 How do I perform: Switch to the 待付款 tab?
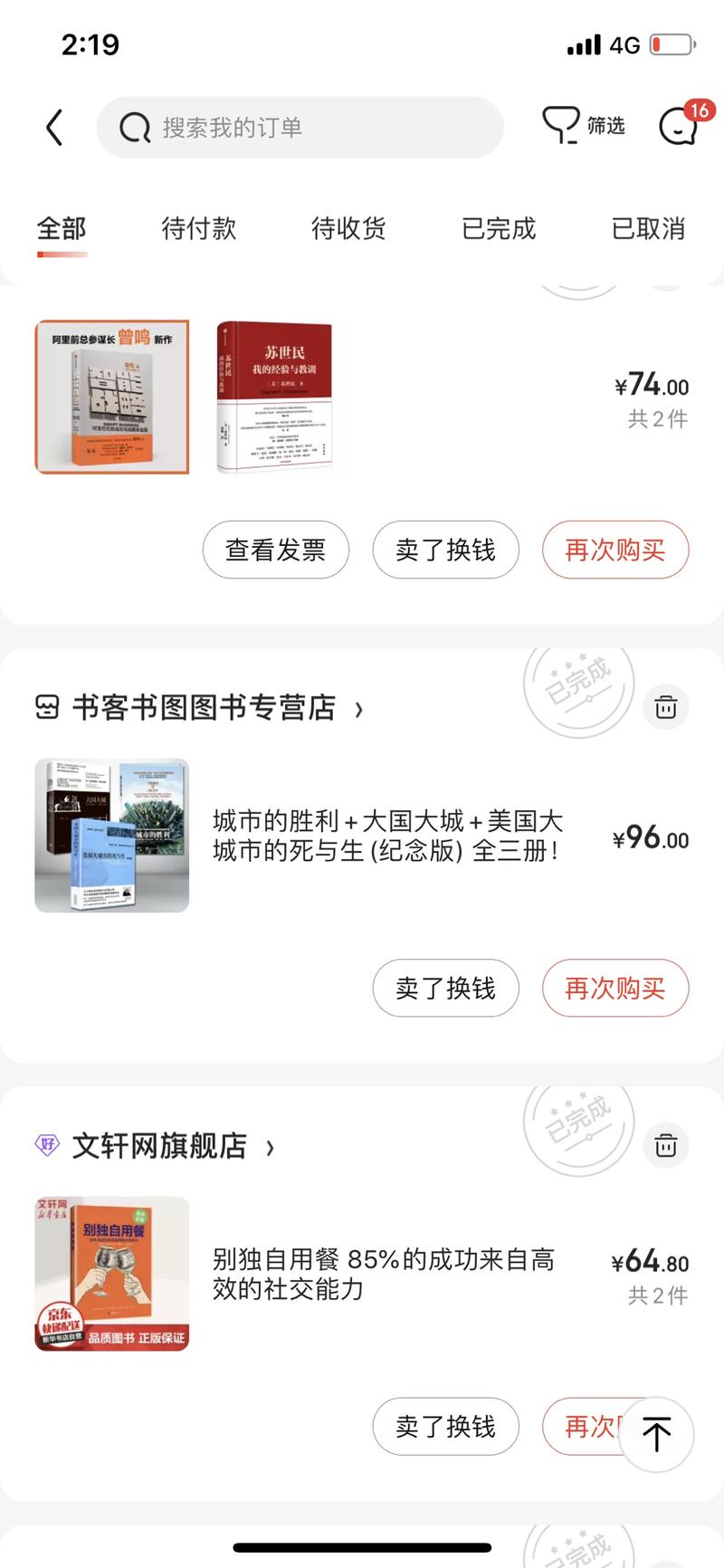[199, 229]
